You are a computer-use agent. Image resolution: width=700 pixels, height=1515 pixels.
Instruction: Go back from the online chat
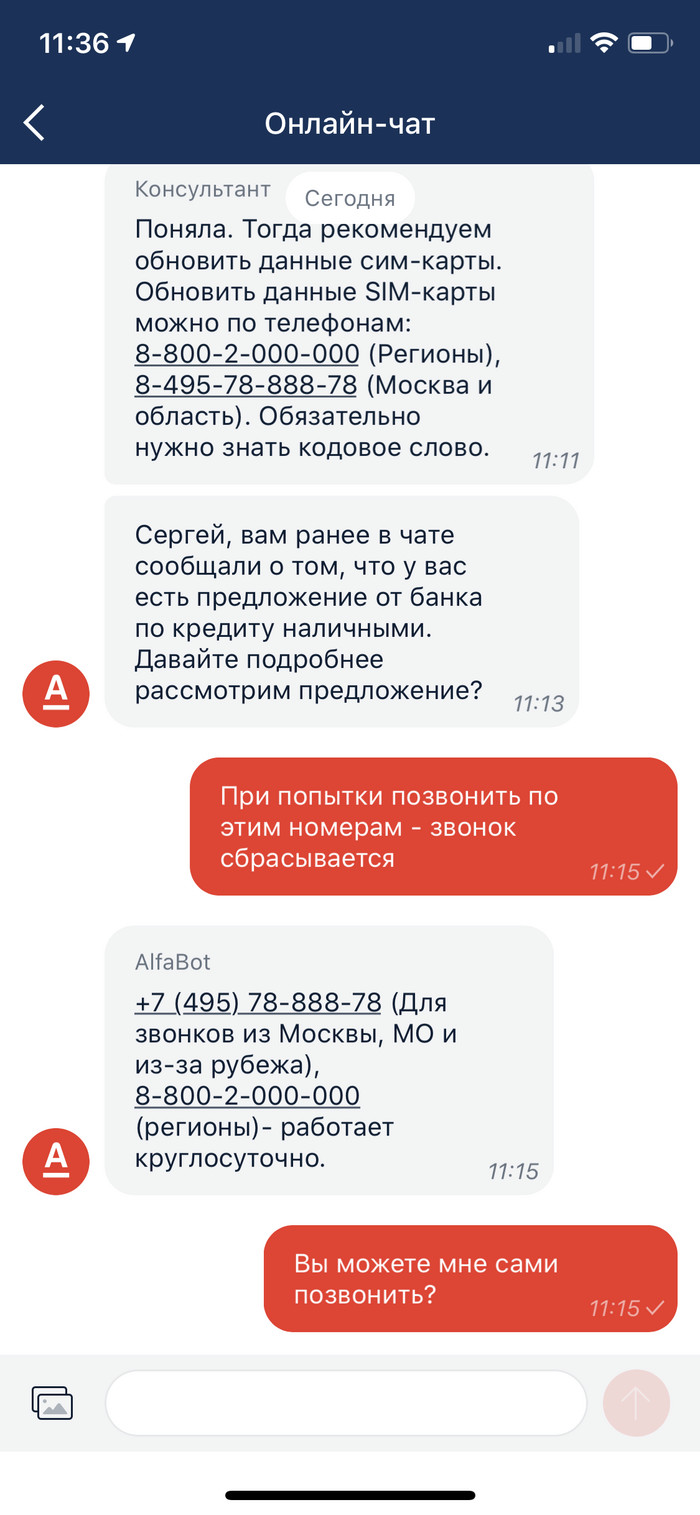point(34,123)
